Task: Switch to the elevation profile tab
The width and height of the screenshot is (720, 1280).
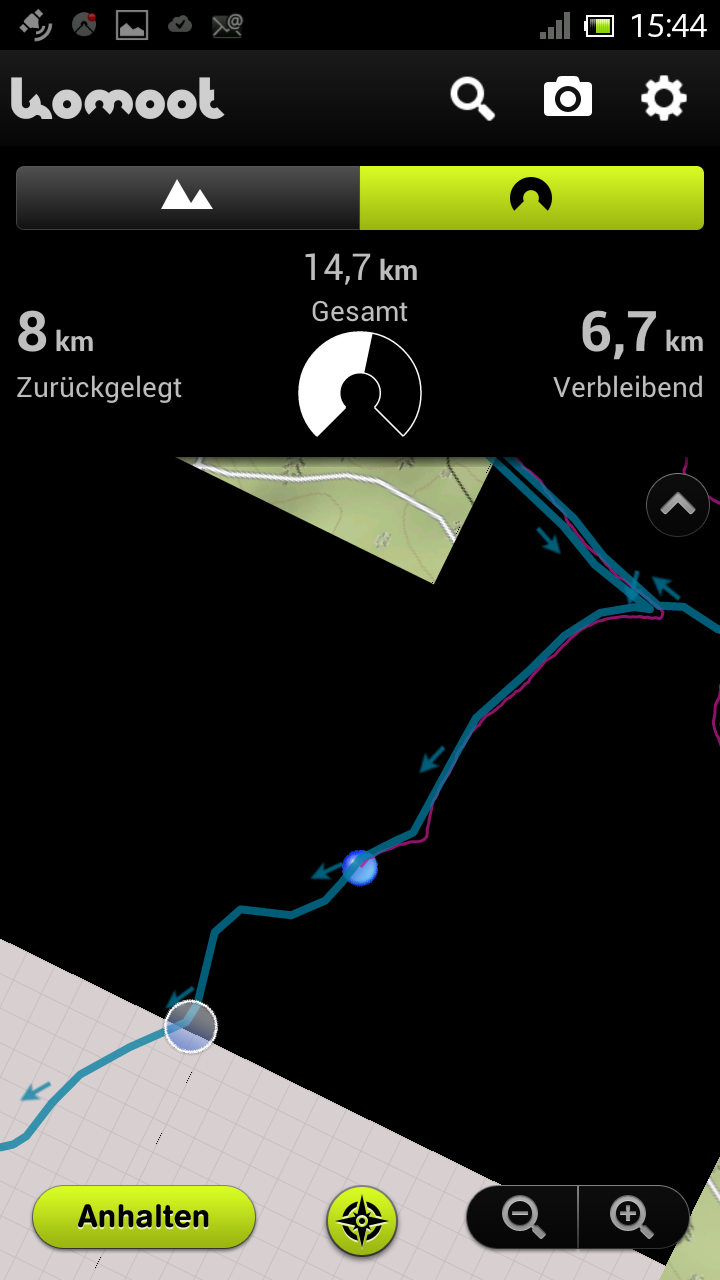Action: pyautogui.click(x=188, y=197)
